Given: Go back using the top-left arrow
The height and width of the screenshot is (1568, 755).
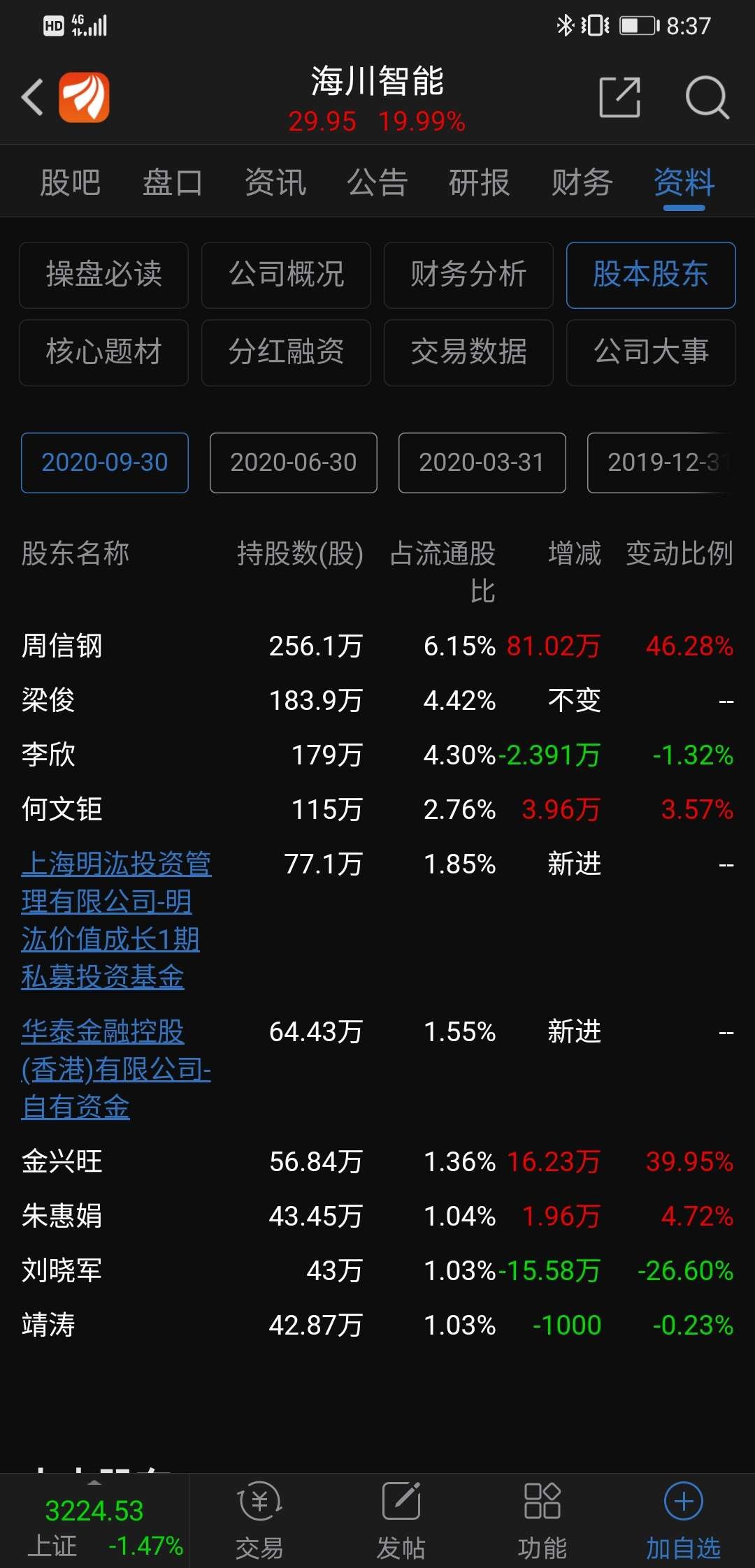Looking at the screenshot, I should (33, 96).
